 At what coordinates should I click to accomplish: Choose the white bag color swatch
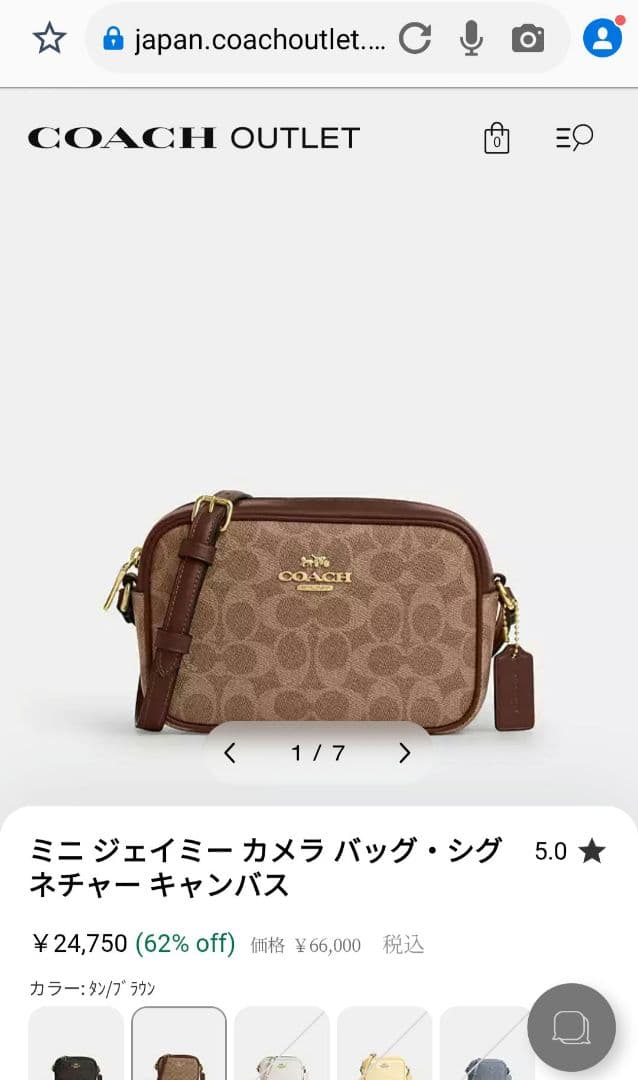[282, 1045]
